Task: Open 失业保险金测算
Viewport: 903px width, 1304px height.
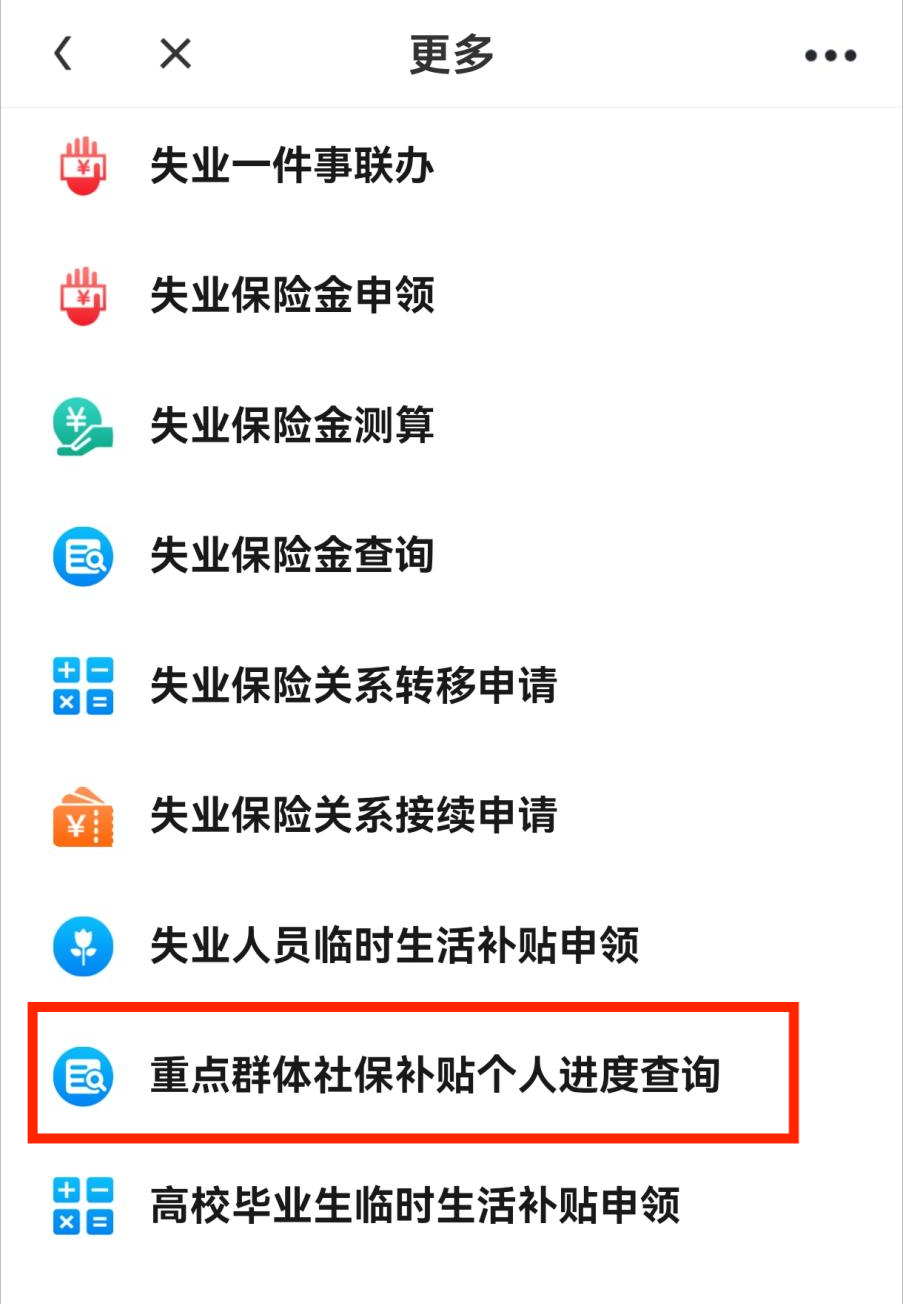Action: (292, 426)
